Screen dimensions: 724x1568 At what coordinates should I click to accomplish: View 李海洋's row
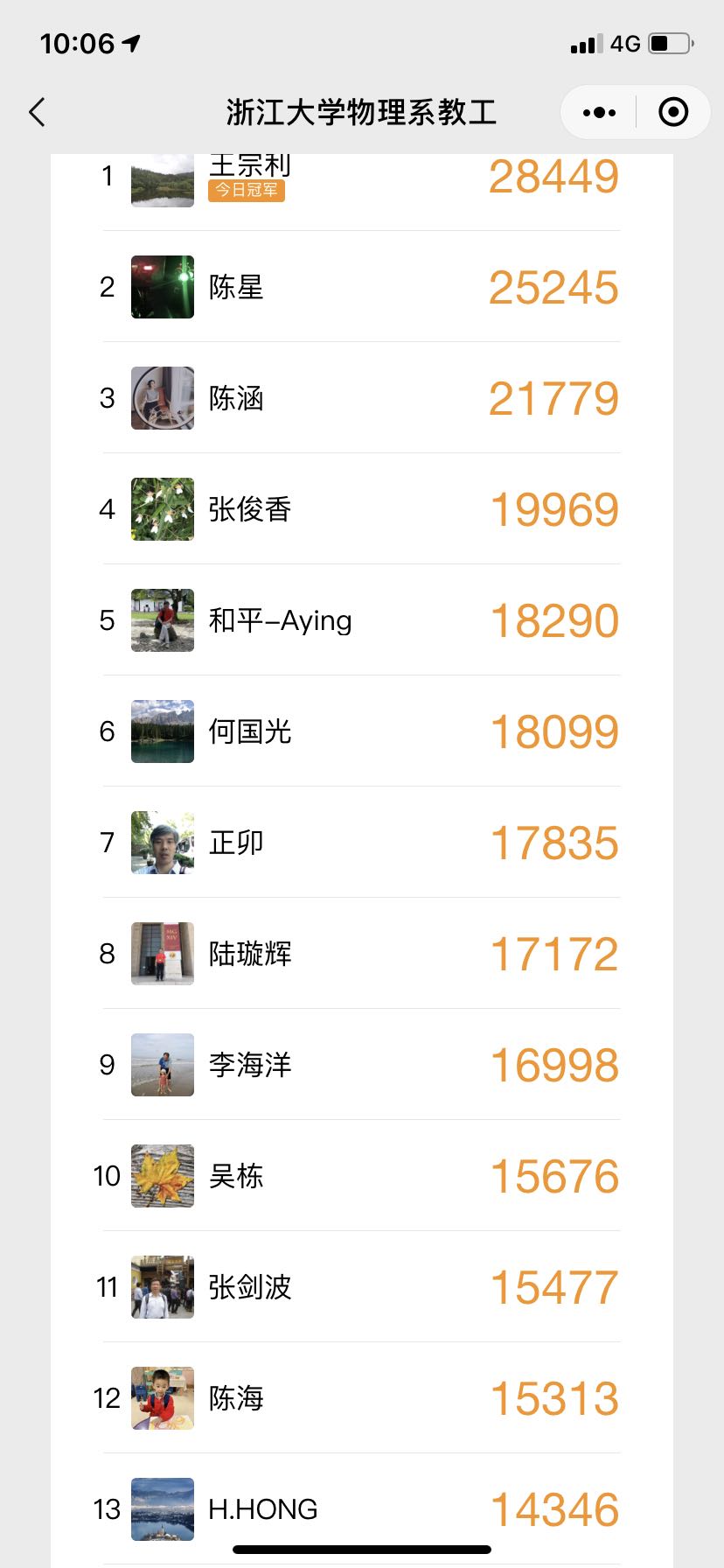361,1065
